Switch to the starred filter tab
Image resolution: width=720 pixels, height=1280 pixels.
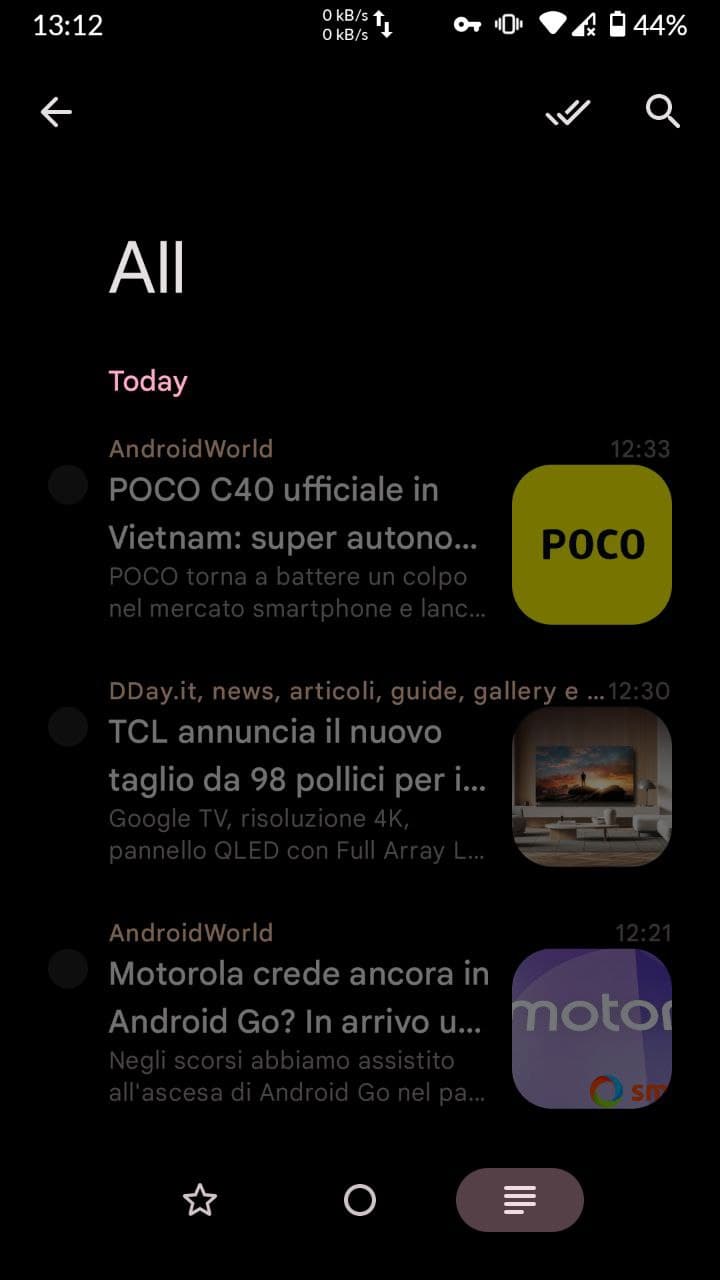pyautogui.click(x=200, y=1200)
